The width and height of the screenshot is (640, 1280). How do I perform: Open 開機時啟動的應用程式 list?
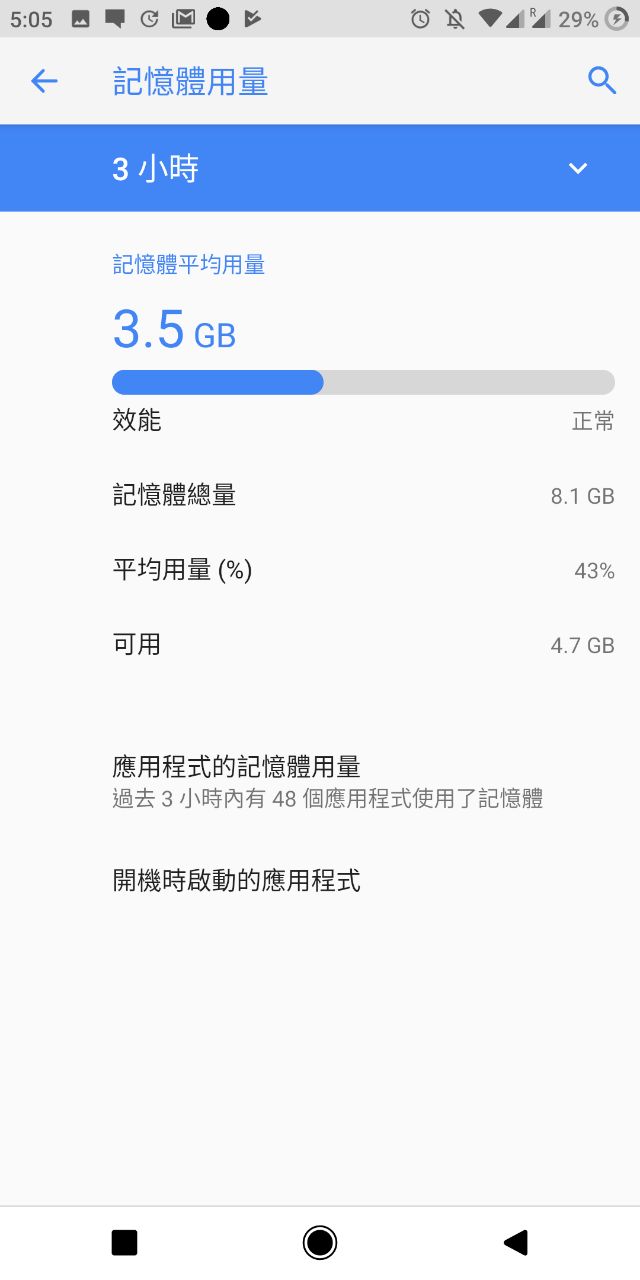click(x=237, y=880)
